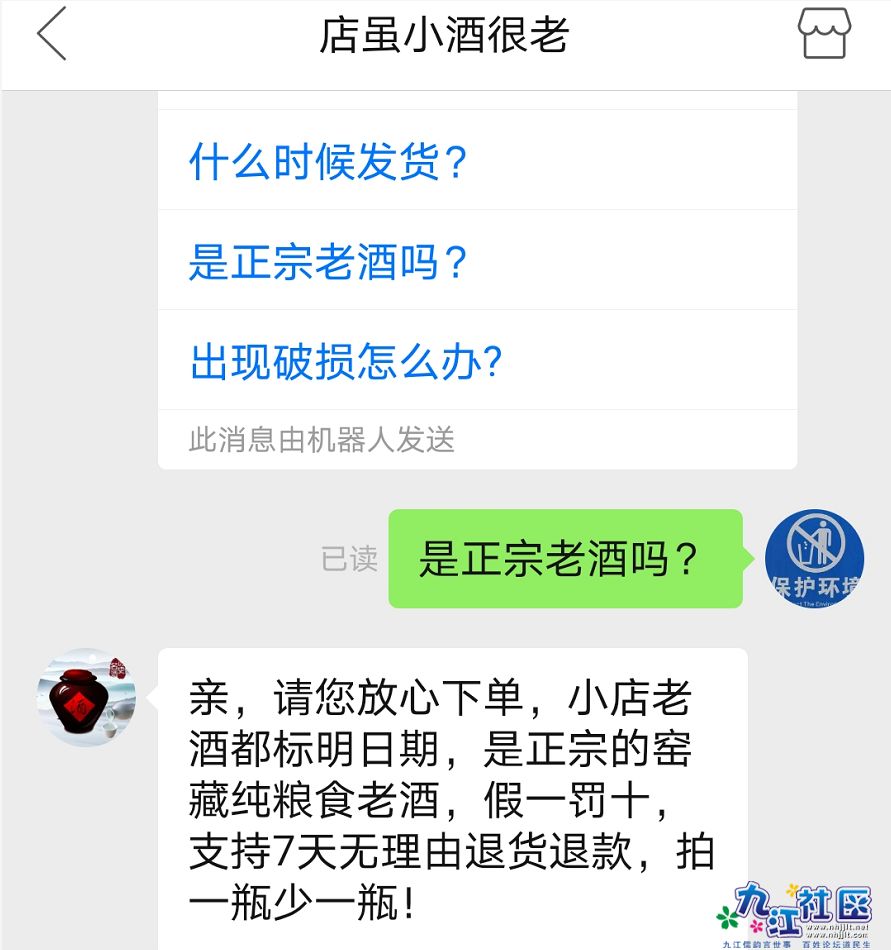
Task: View my own profile avatar
Action: [814, 558]
